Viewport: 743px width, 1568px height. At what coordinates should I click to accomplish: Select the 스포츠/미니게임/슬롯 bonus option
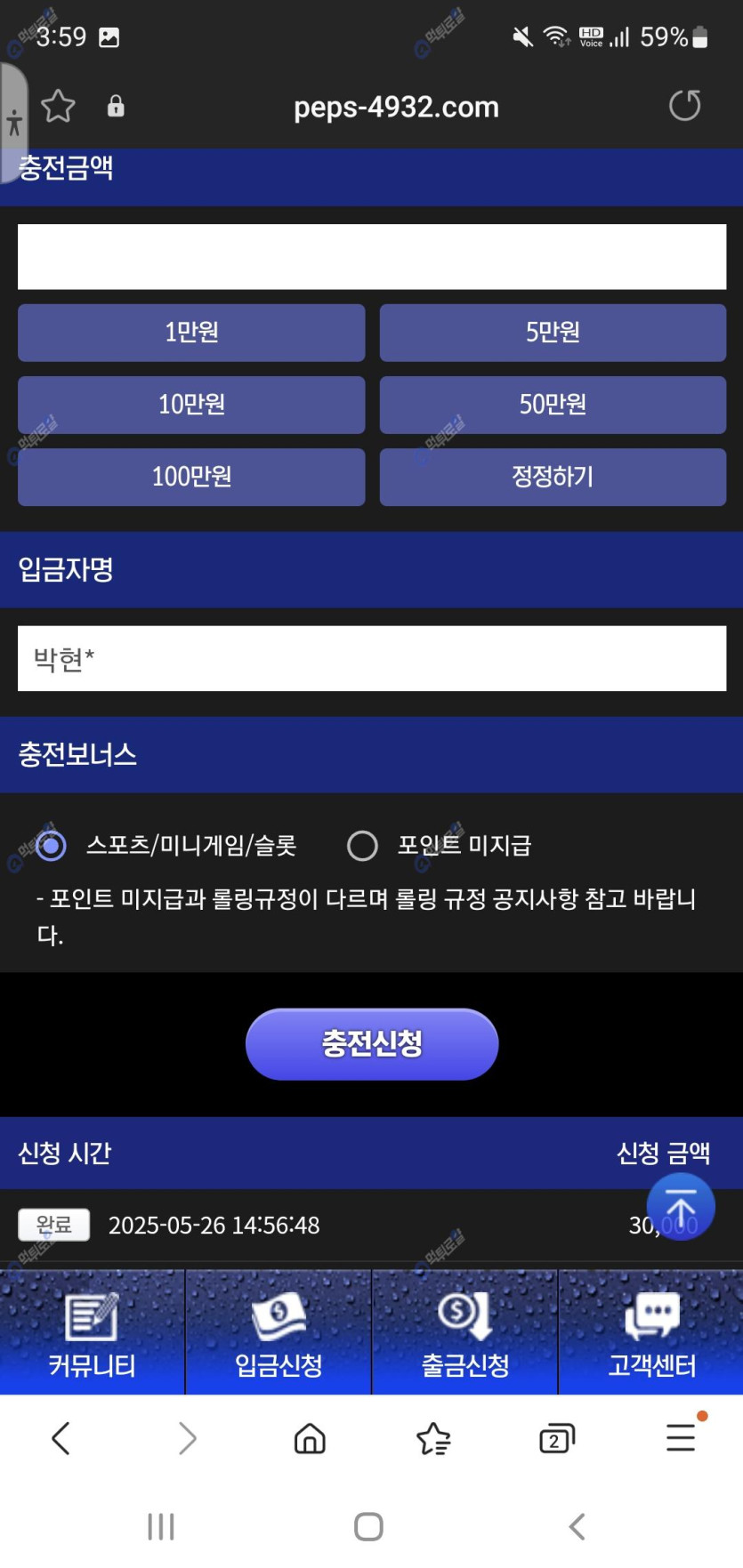[51, 845]
